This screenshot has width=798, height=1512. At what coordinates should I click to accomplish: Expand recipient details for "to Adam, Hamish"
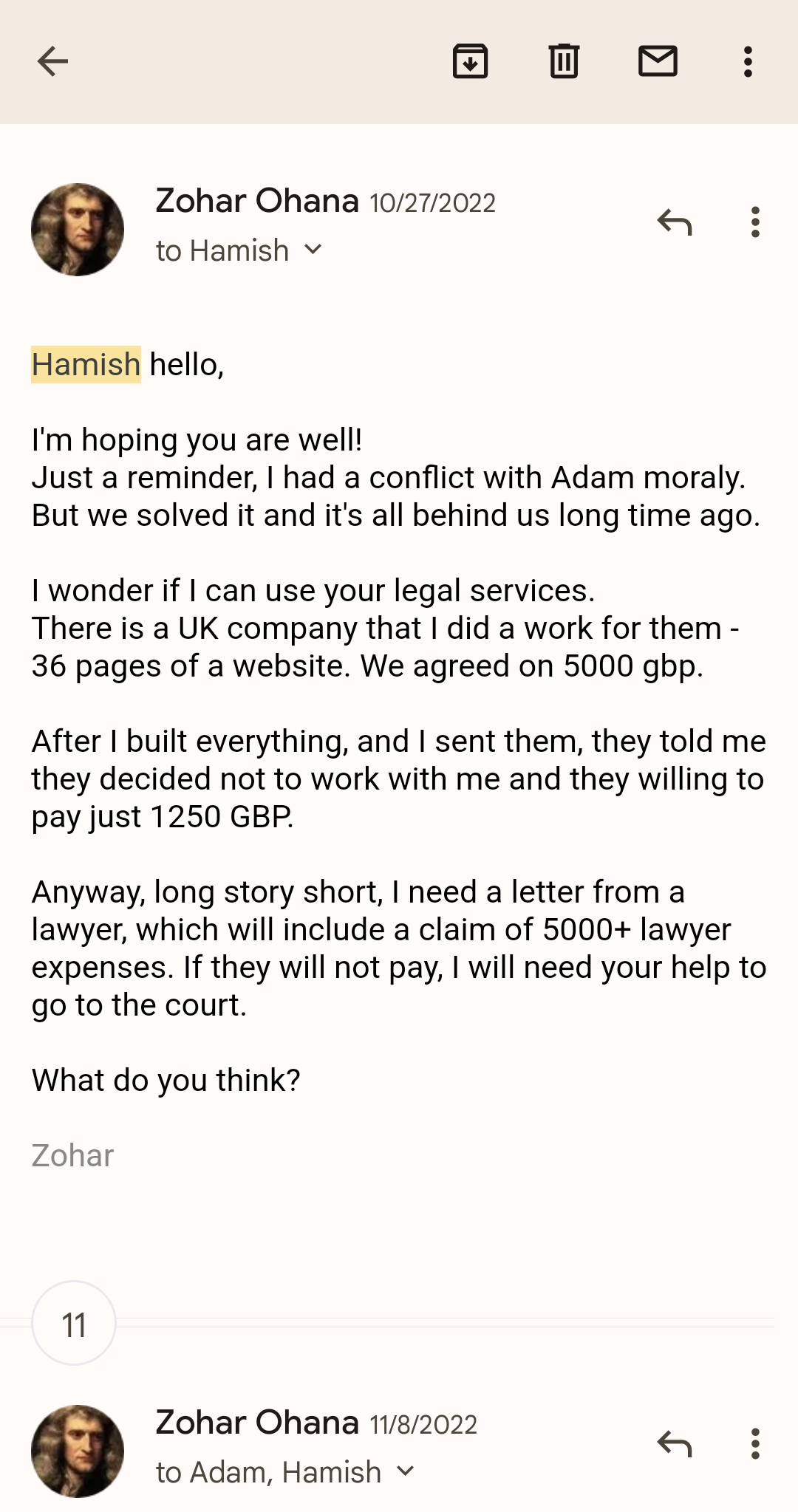pos(405,1471)
